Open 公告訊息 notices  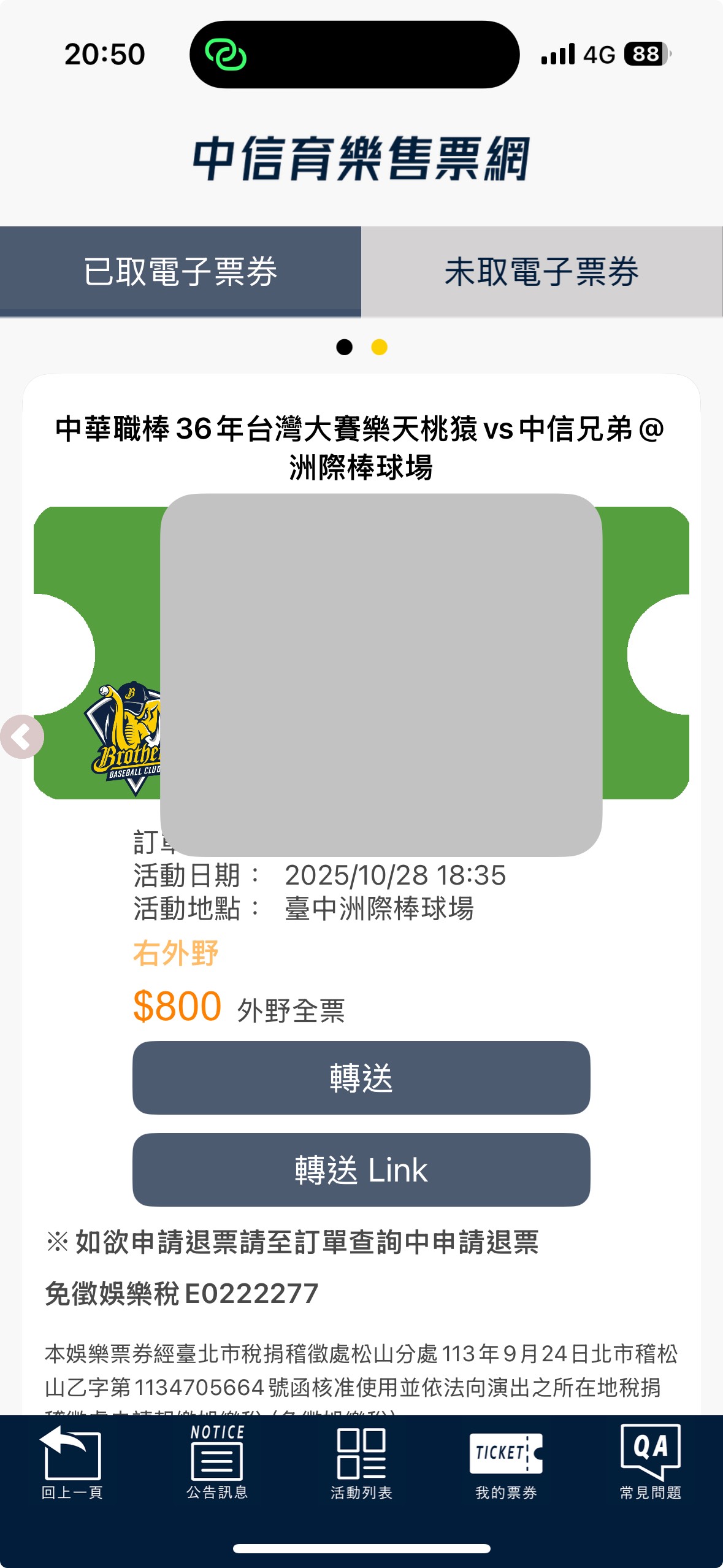tap(217, 1462)
